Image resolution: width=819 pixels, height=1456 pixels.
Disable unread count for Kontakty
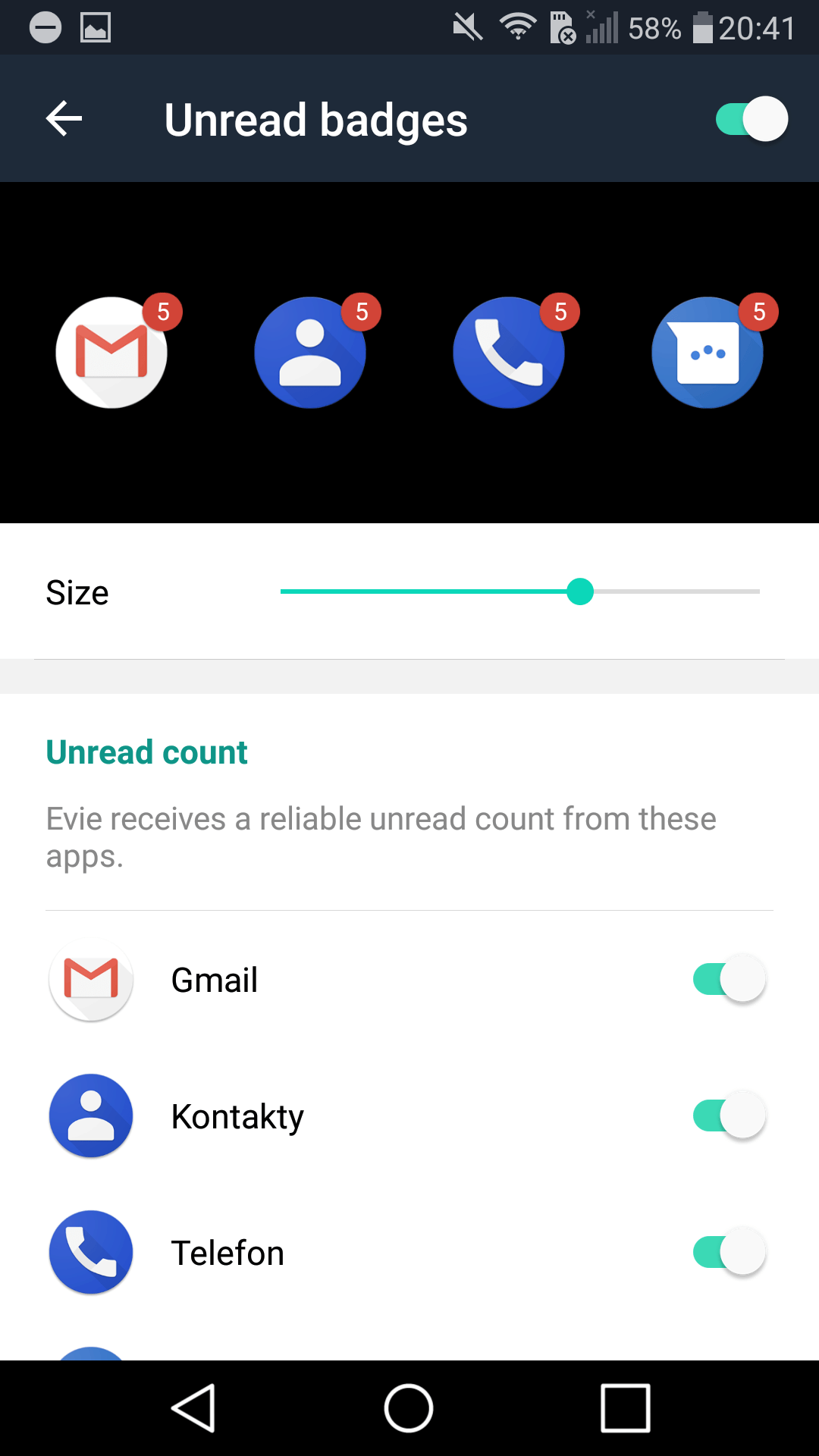pyautogui.click(x=729, y=1116)
